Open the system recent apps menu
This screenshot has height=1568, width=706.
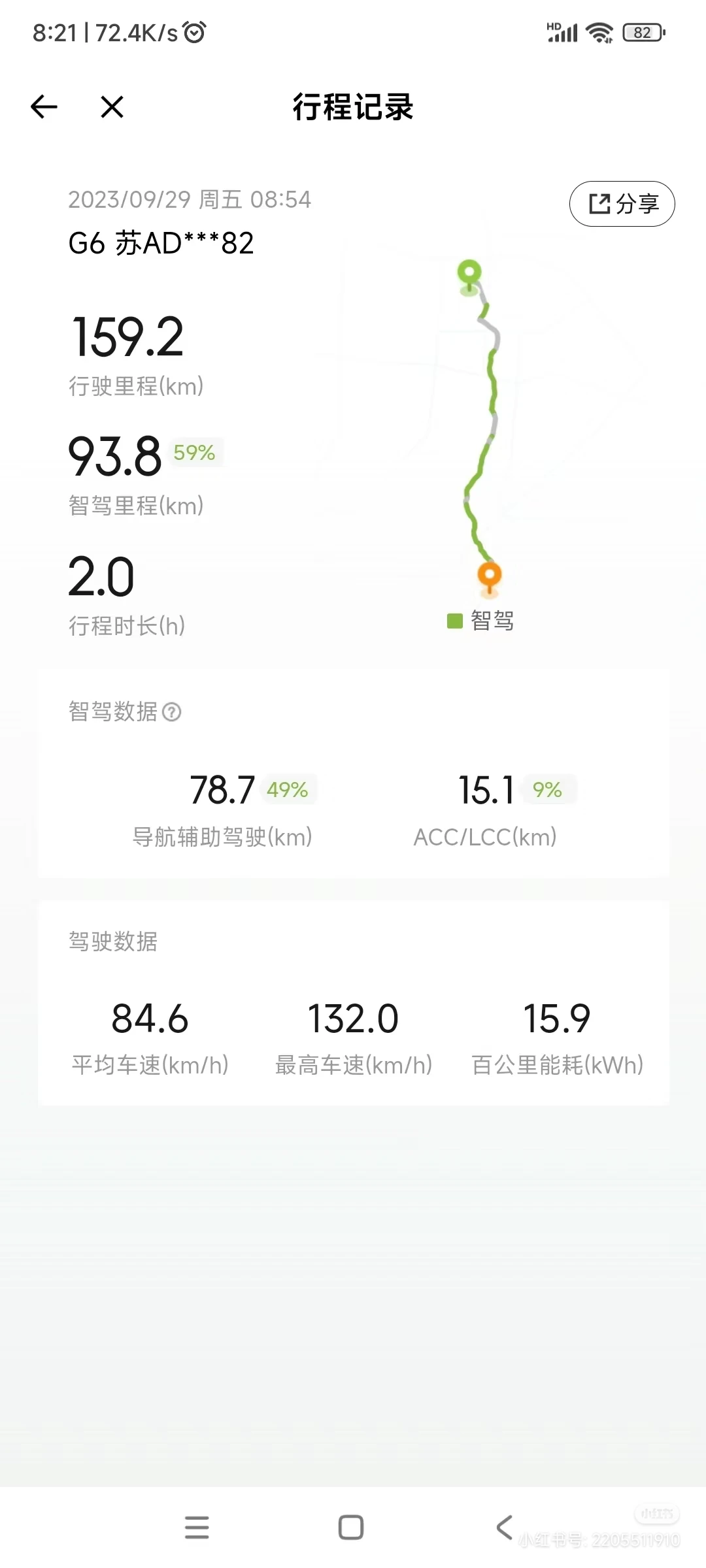coord(197,1527)
